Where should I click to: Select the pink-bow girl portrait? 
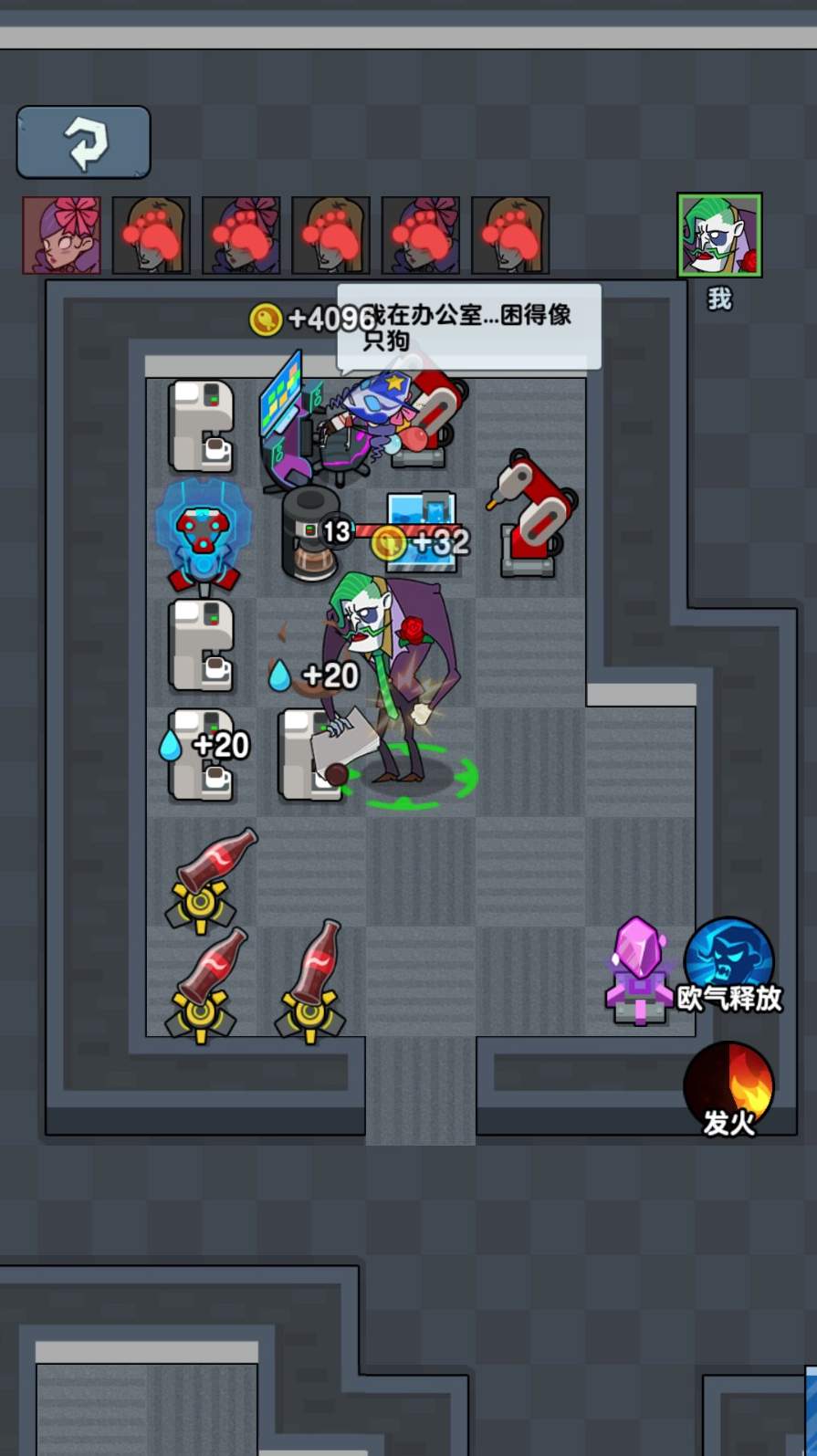pos(61,236)
